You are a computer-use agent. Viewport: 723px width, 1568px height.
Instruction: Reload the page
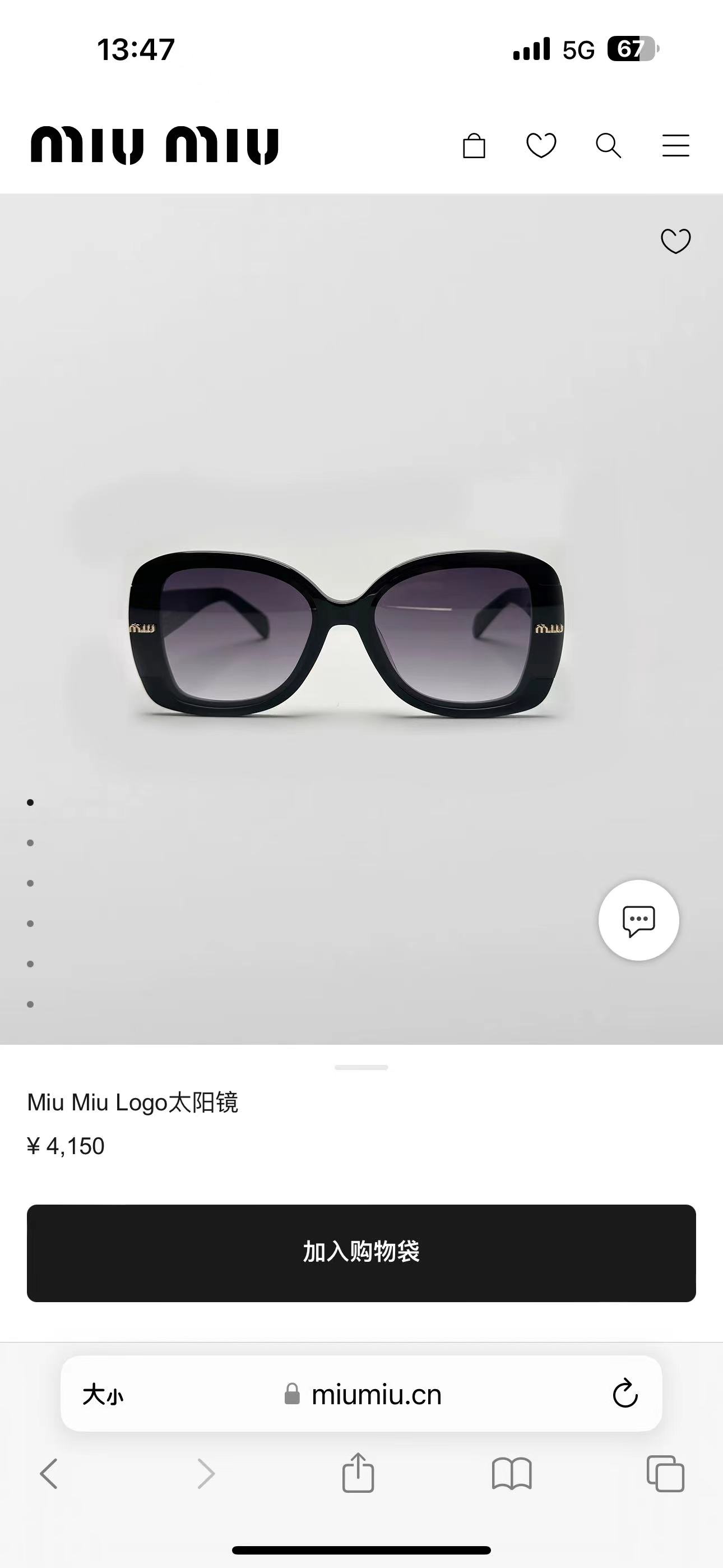coord(625,1394)
